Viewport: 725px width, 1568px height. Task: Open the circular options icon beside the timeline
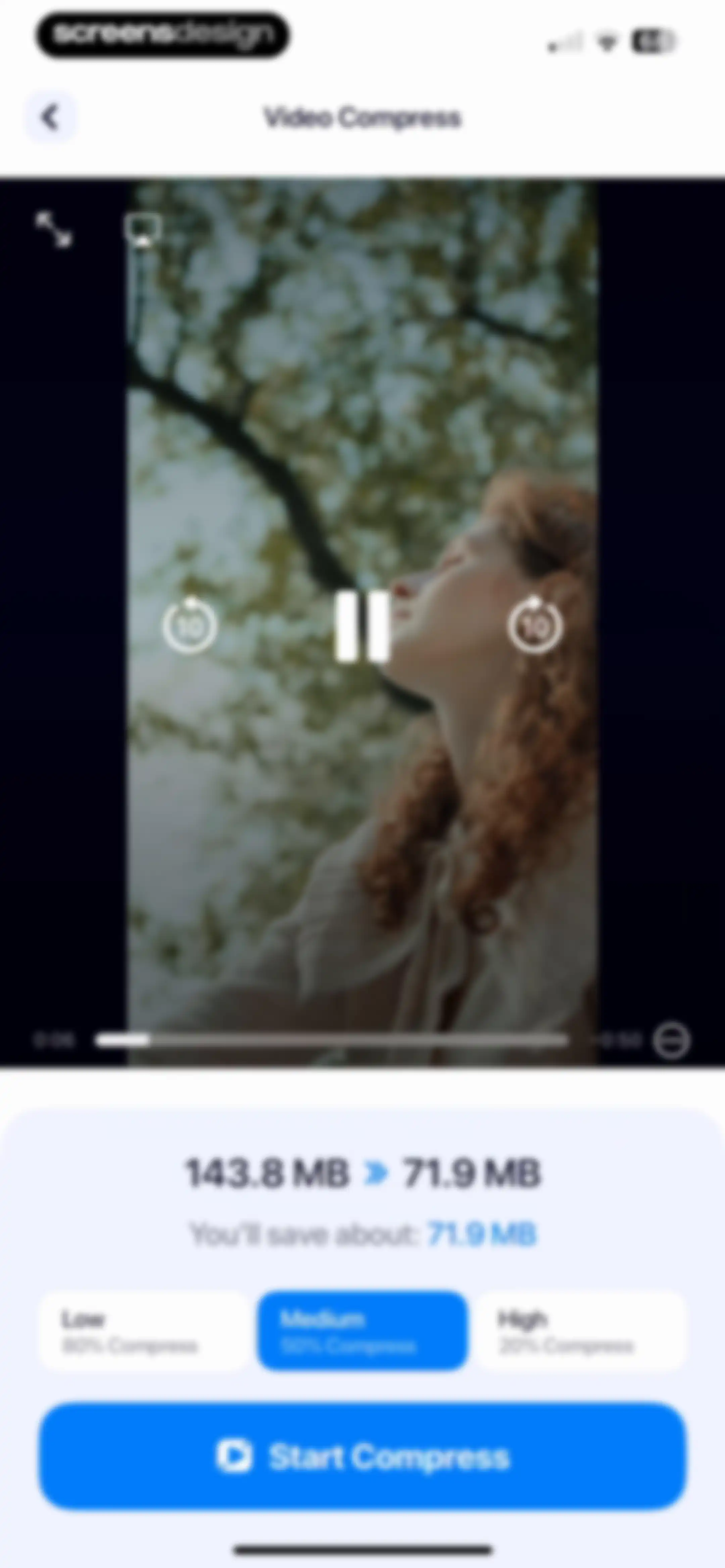(x=671, y=1040)
